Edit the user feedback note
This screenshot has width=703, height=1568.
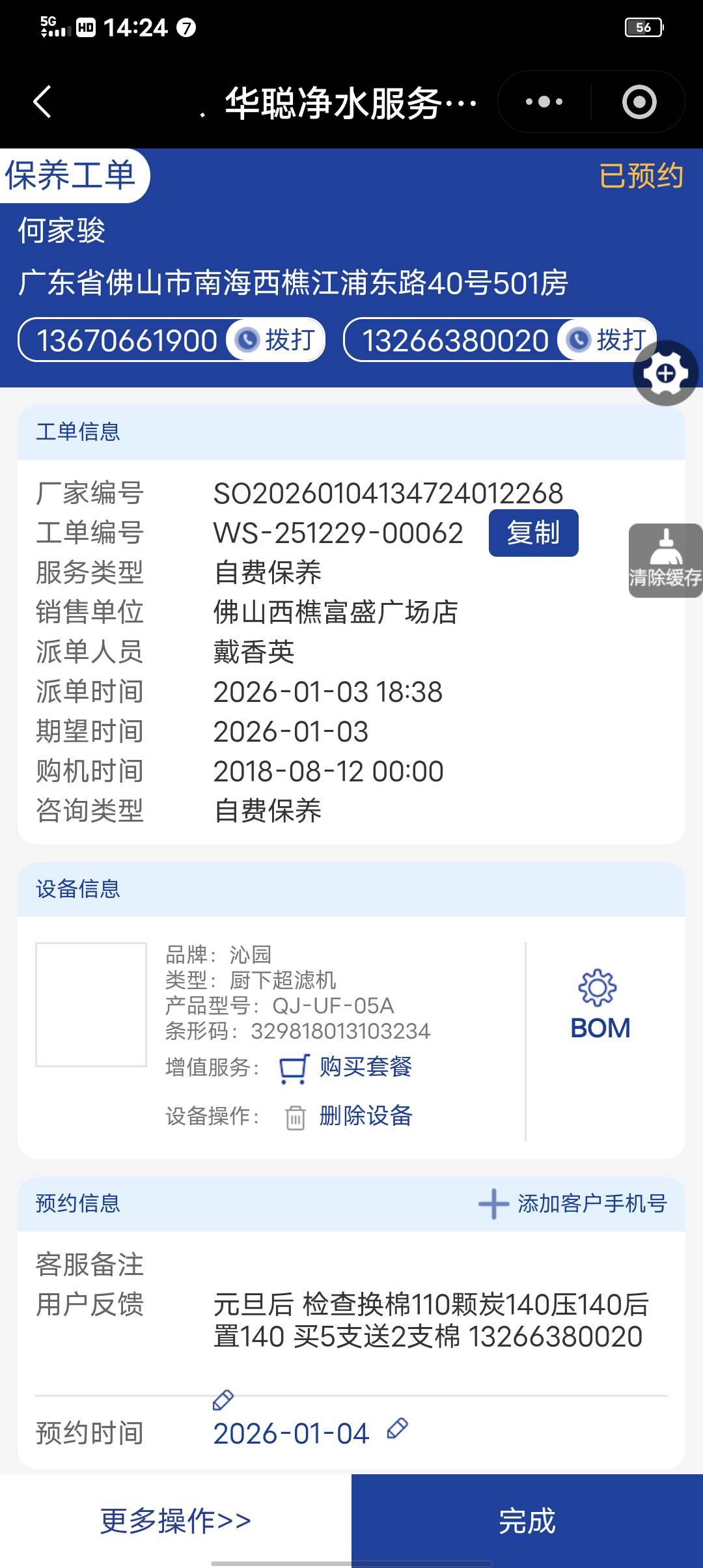pos(223,1399)
